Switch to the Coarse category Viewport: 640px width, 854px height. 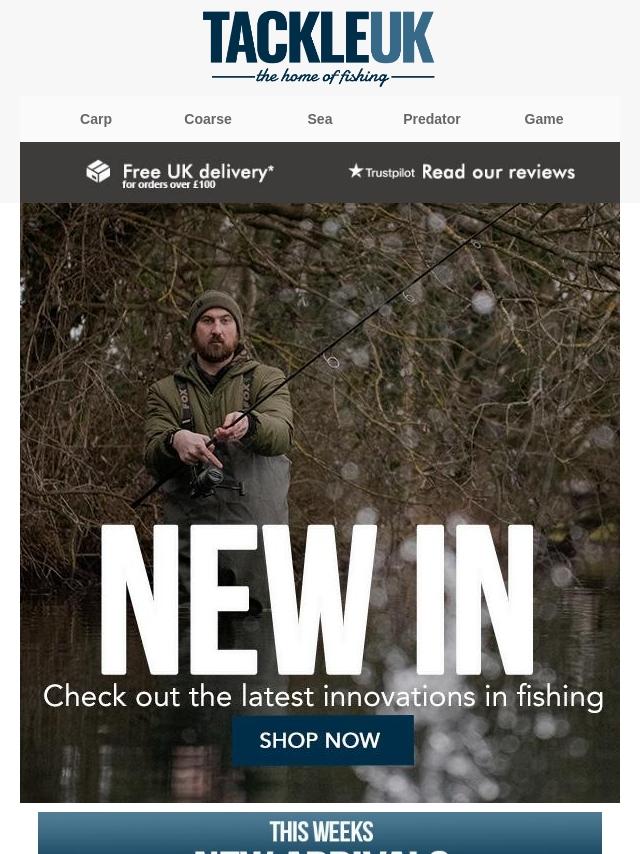coord(208,119)
